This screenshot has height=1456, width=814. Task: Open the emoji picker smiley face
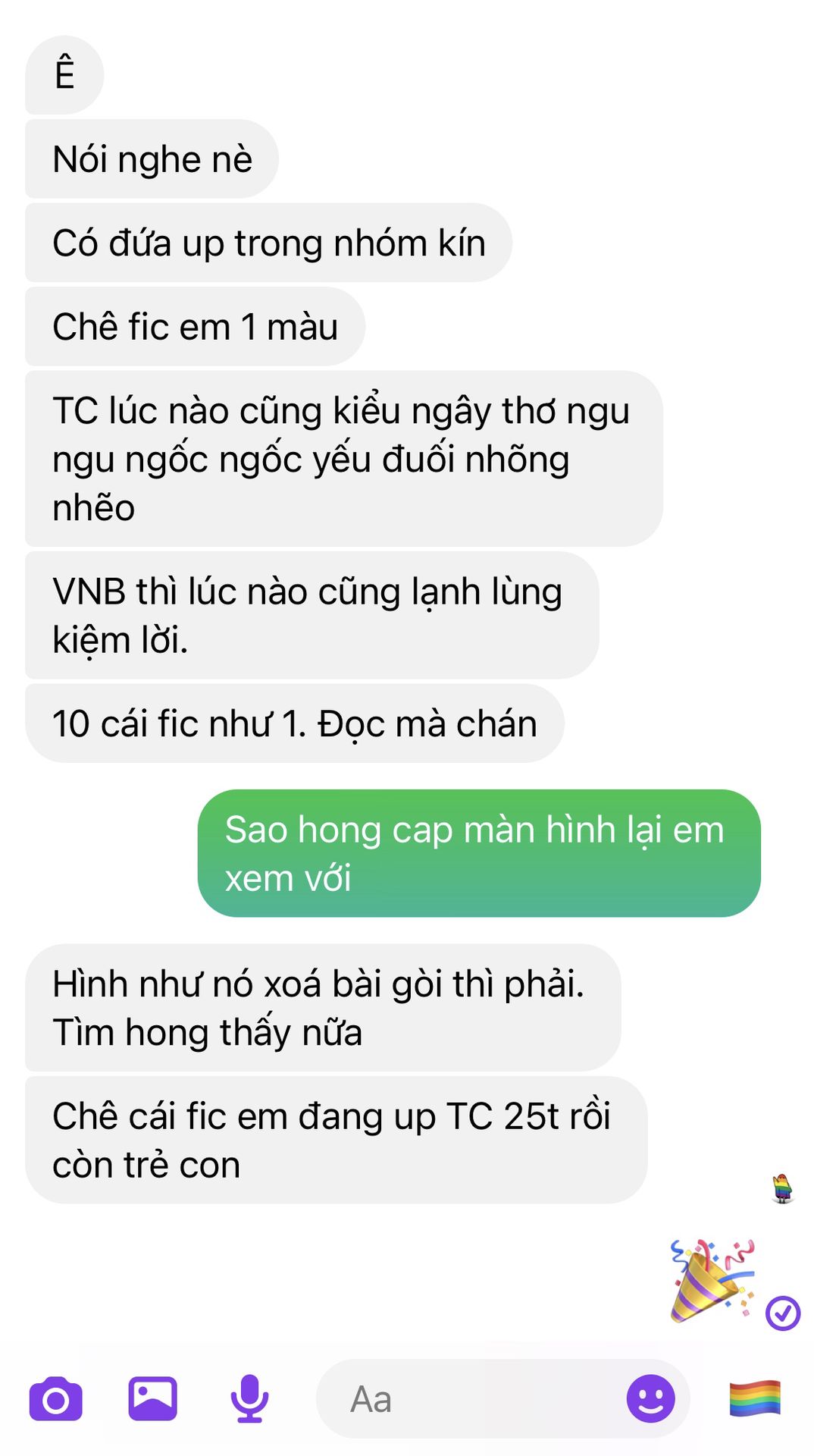coord(650,1398)
